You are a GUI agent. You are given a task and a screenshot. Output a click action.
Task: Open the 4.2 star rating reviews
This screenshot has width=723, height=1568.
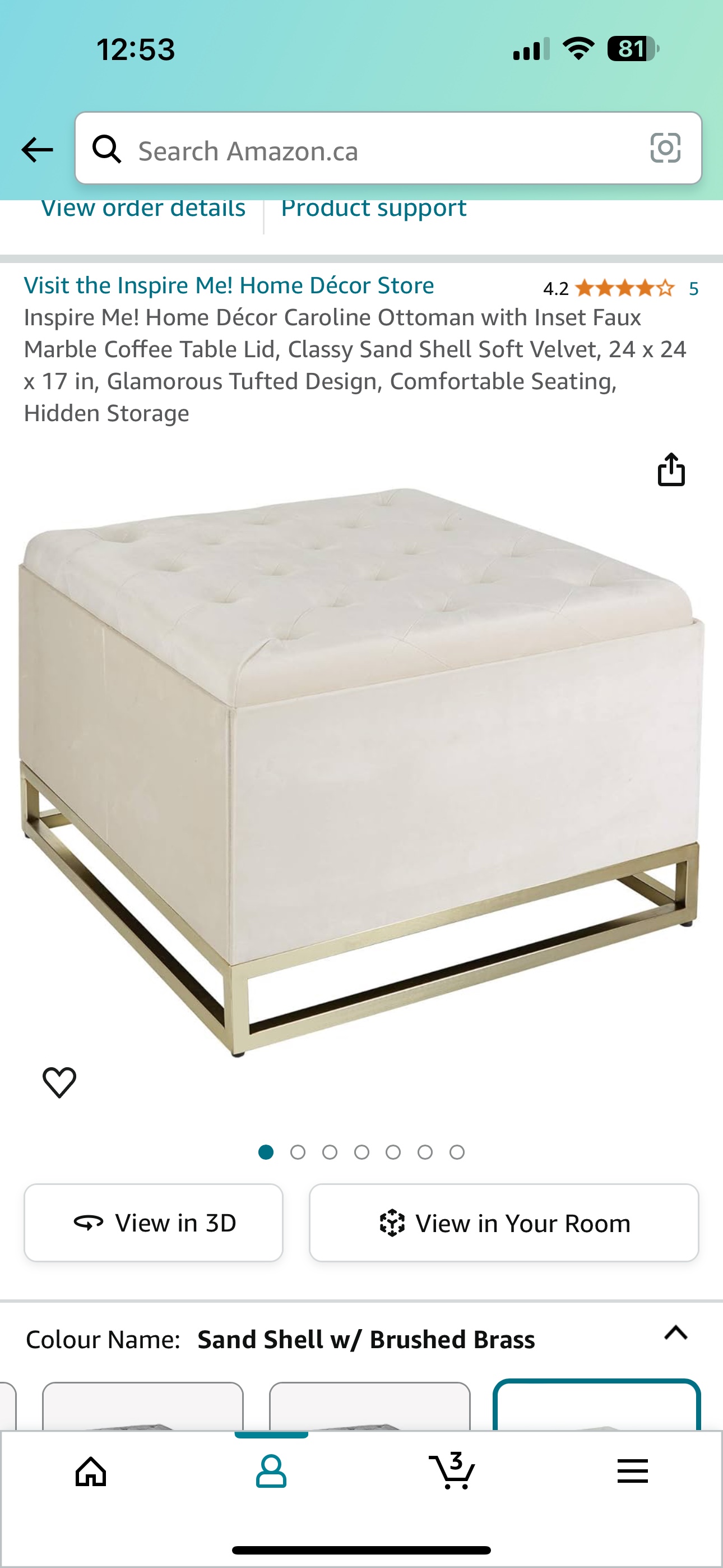point(619,288)
